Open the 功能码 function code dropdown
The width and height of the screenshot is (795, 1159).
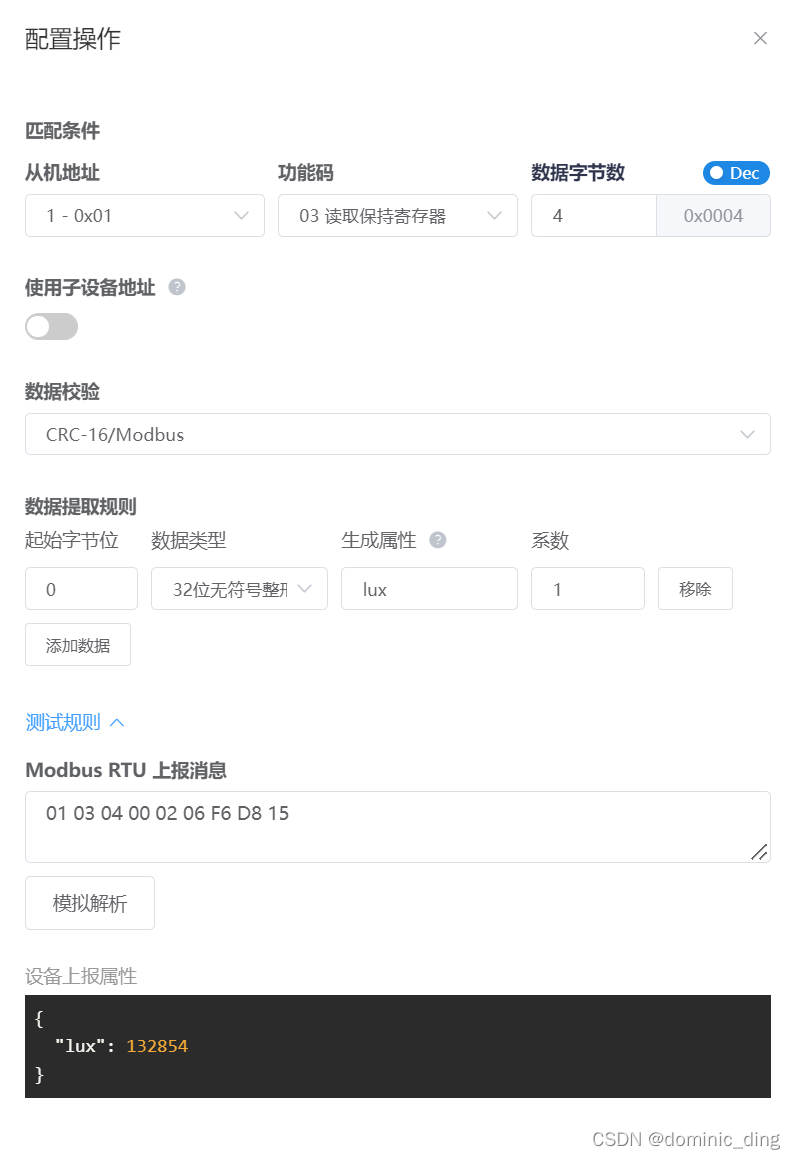(x=397, y=215)
